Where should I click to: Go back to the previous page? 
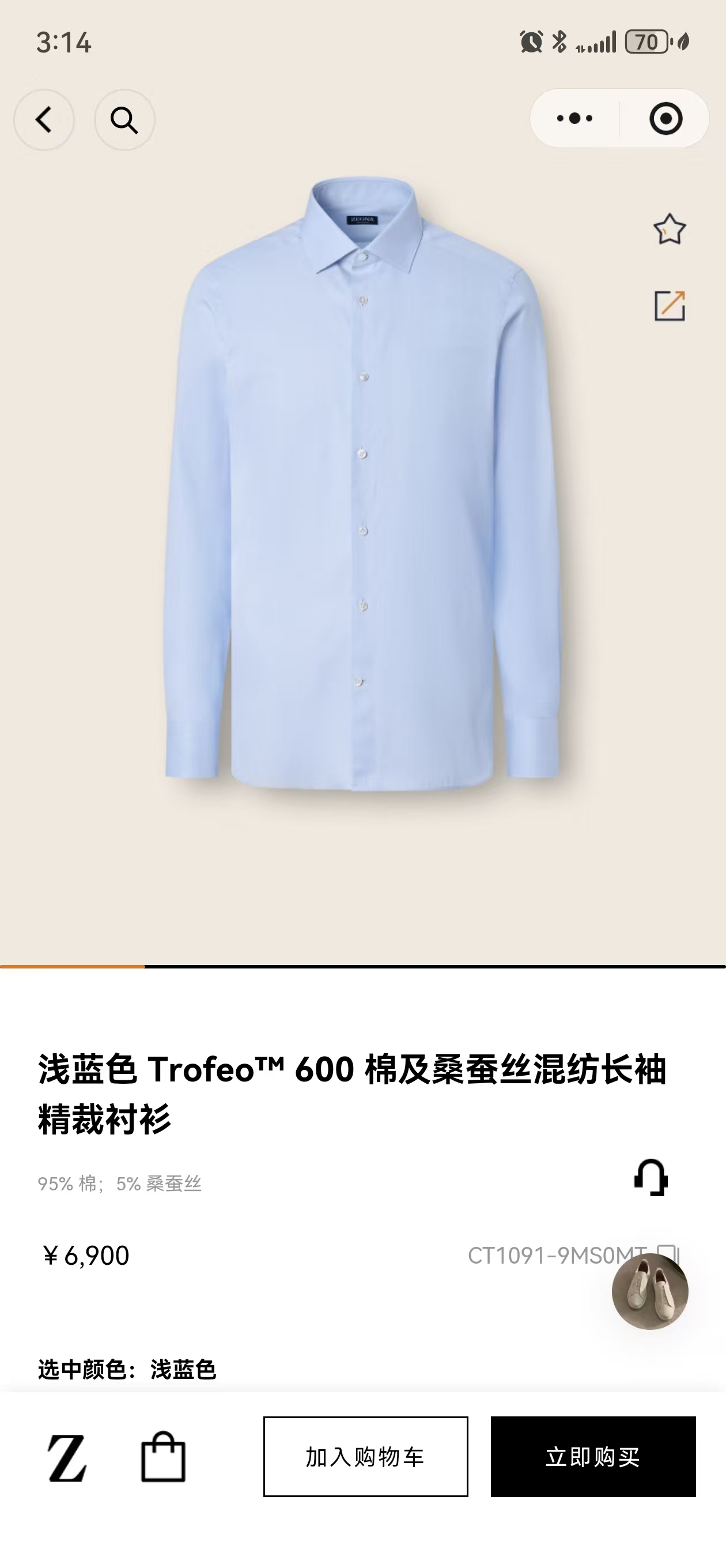pos(44,120)
